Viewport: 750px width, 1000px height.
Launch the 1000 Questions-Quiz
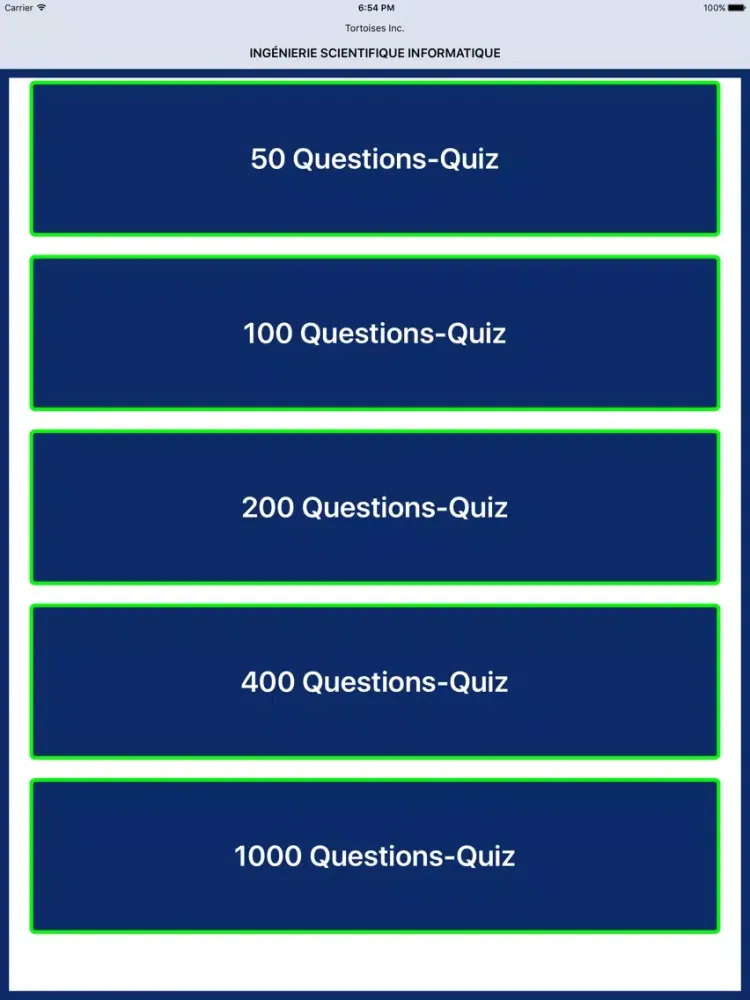(x=375, y=855)
